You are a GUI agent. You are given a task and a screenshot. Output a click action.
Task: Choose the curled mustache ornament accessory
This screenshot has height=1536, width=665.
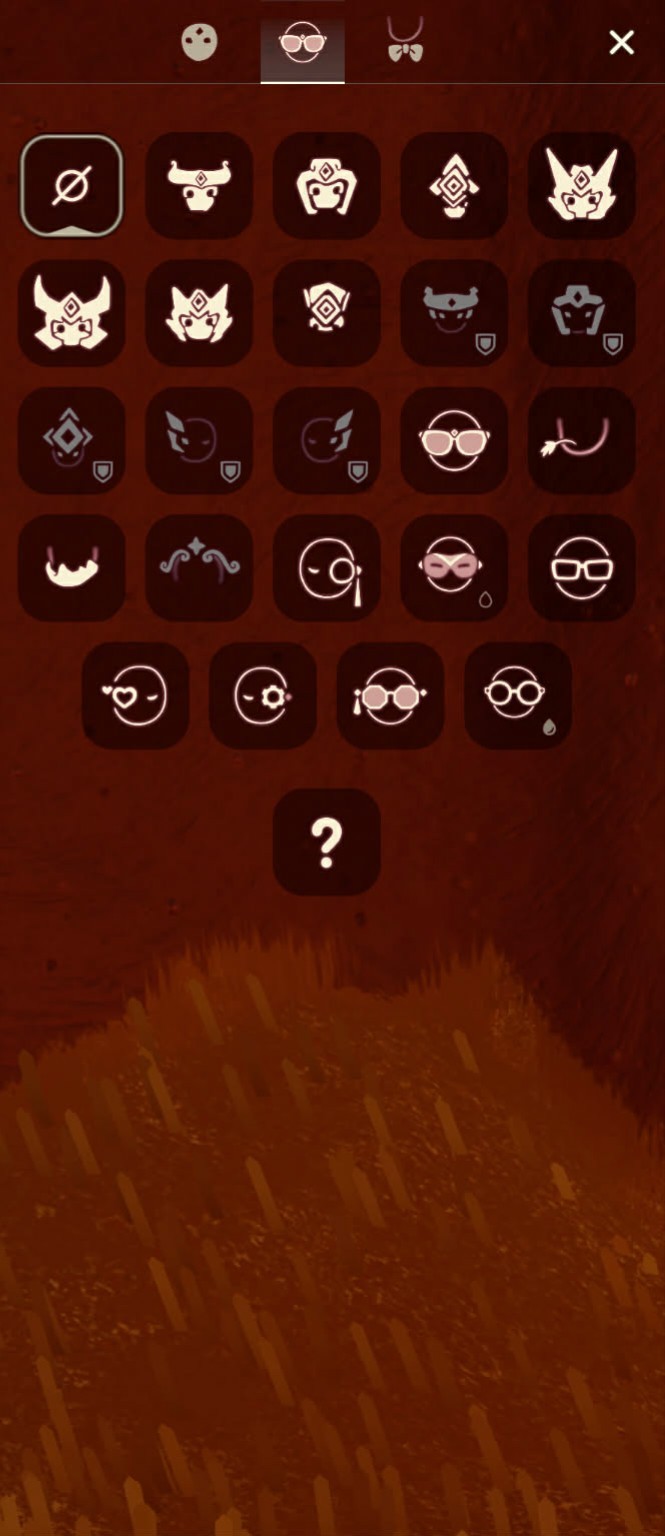click(x=199, y=569)
